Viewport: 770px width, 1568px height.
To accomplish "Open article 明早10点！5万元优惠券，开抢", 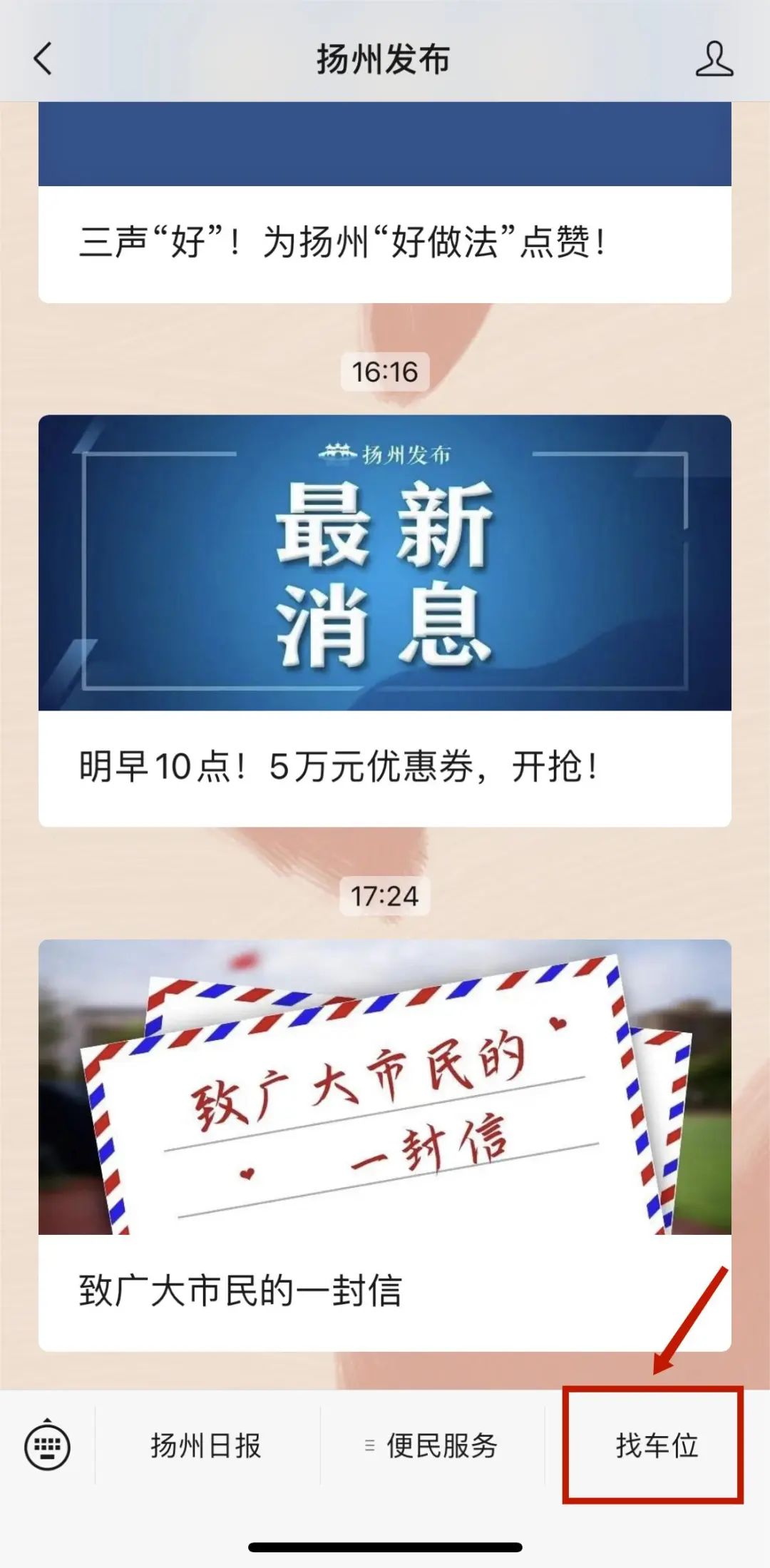I will click(339, 767).
